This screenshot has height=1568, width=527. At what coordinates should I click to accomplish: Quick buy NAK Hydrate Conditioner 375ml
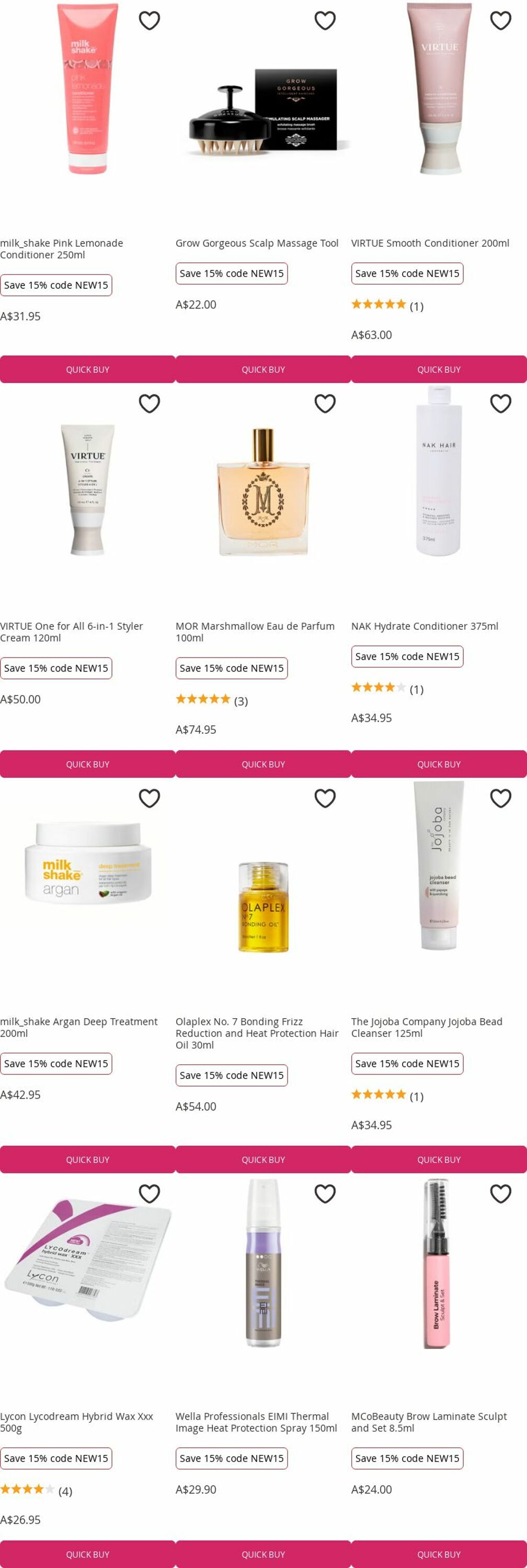(x=439, y=764)
